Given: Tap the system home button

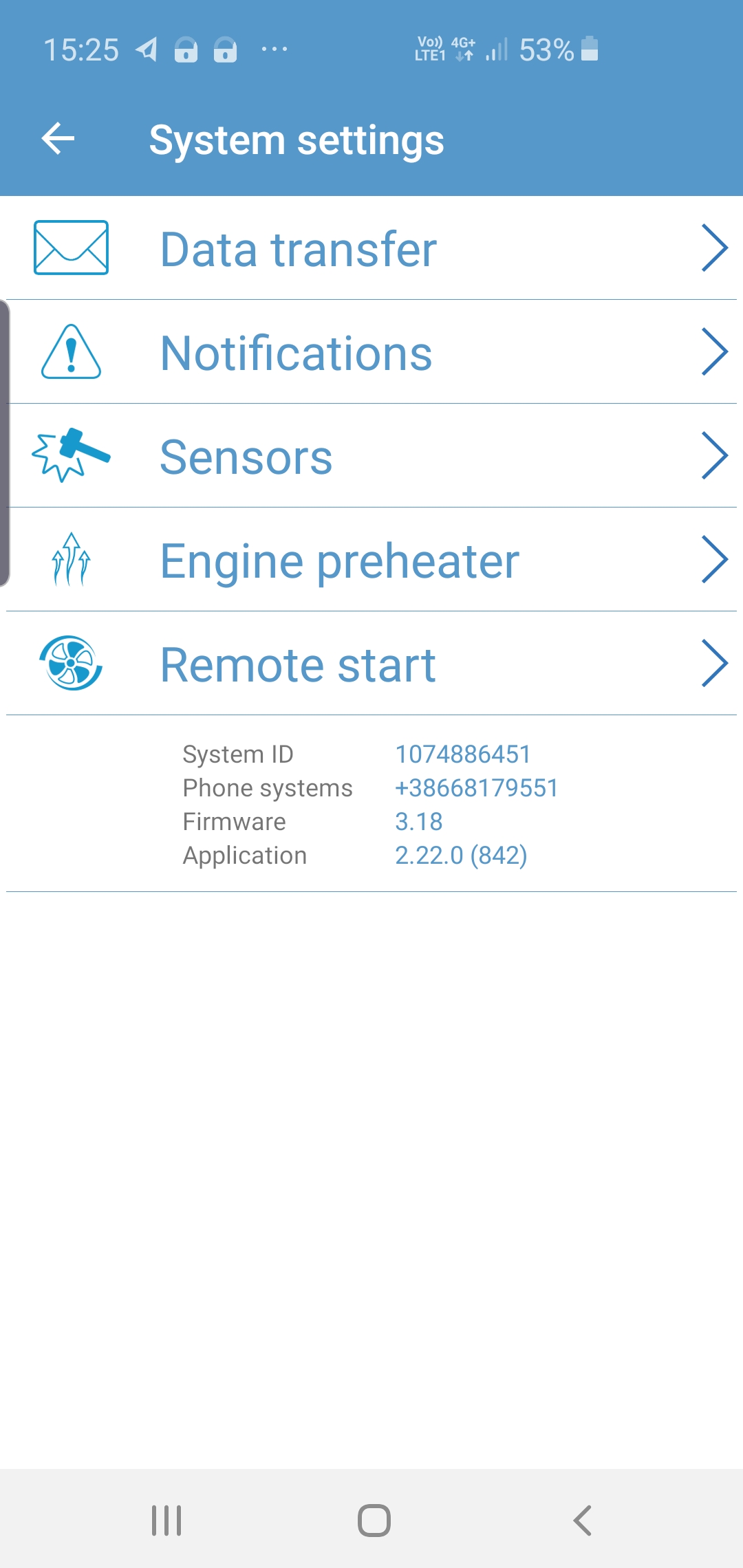Looking at the screenshot, I should [x=374, y=1520].
